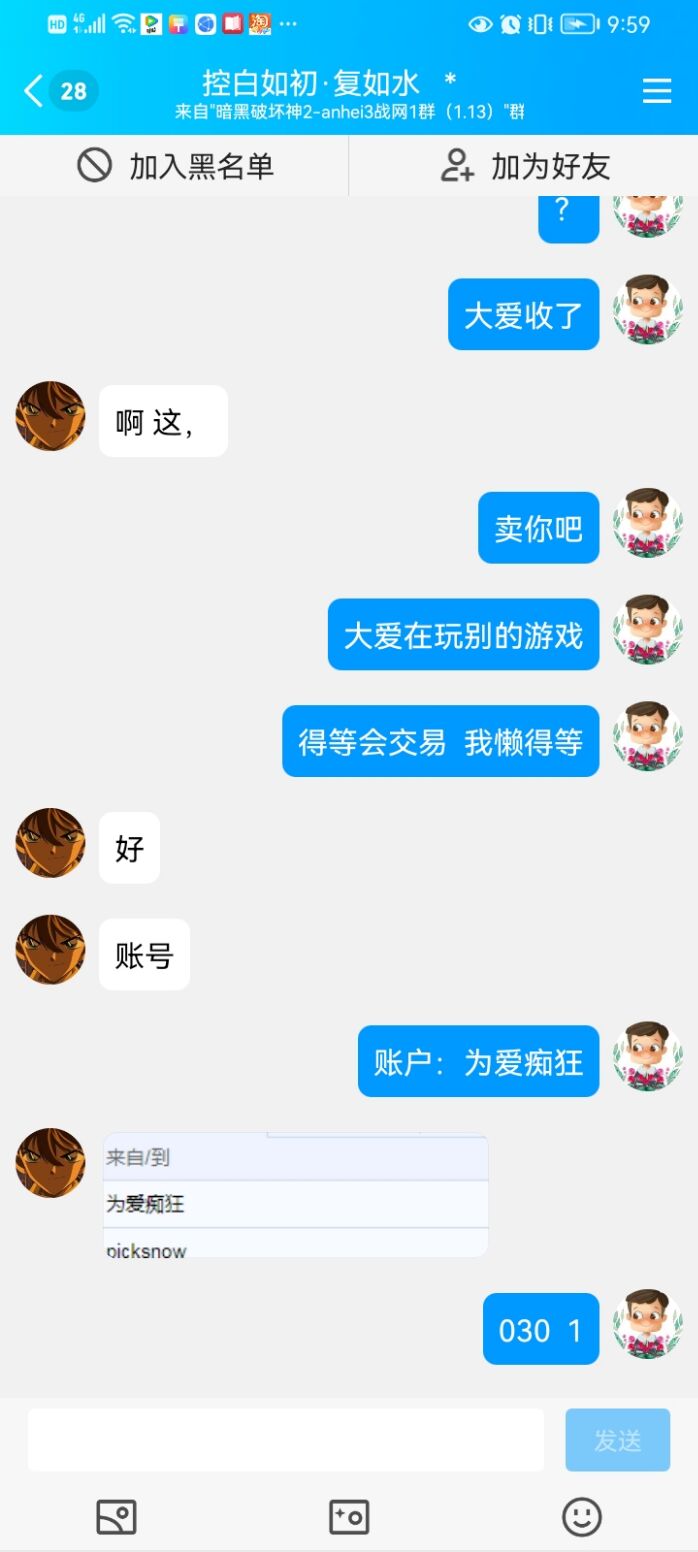The image size is (698, 1552).
Task: Focus the message text input box
Action: point(285,1440)
